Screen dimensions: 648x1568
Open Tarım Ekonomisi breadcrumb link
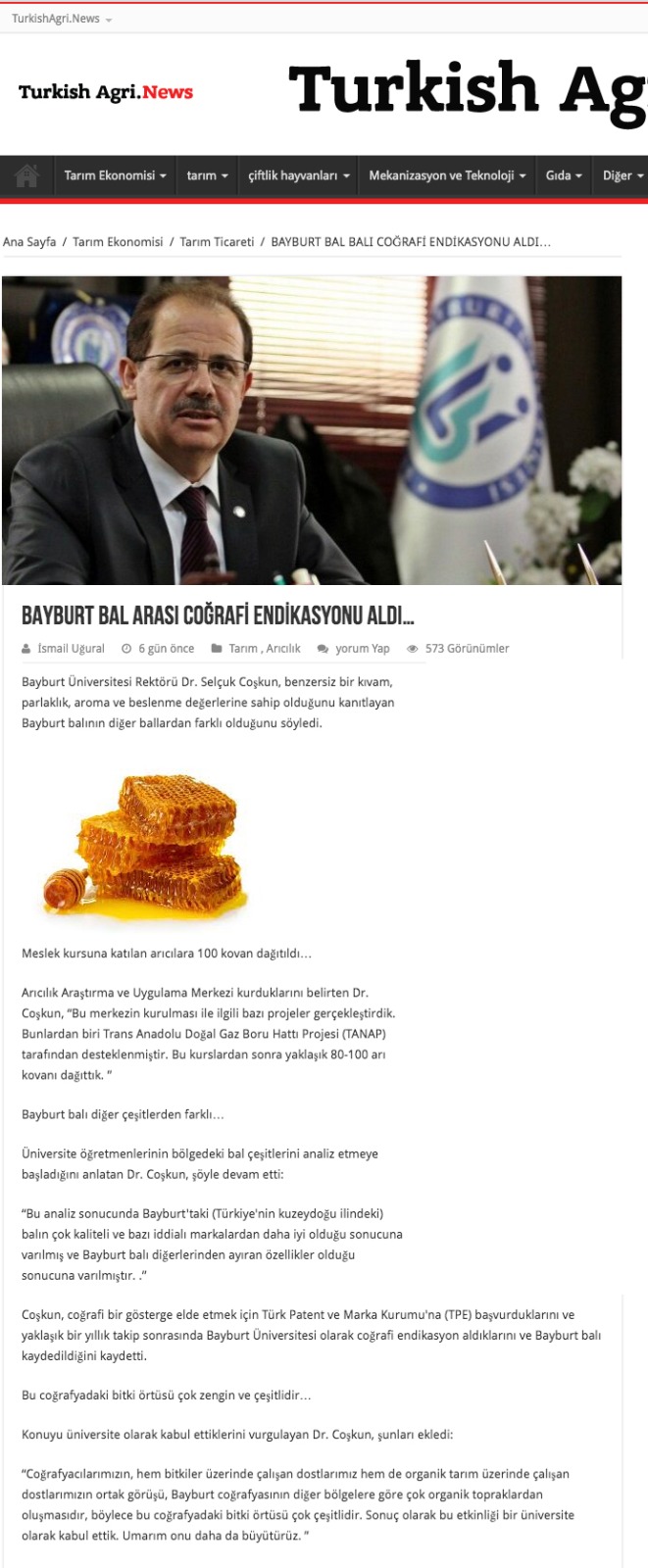pos(118,242)
